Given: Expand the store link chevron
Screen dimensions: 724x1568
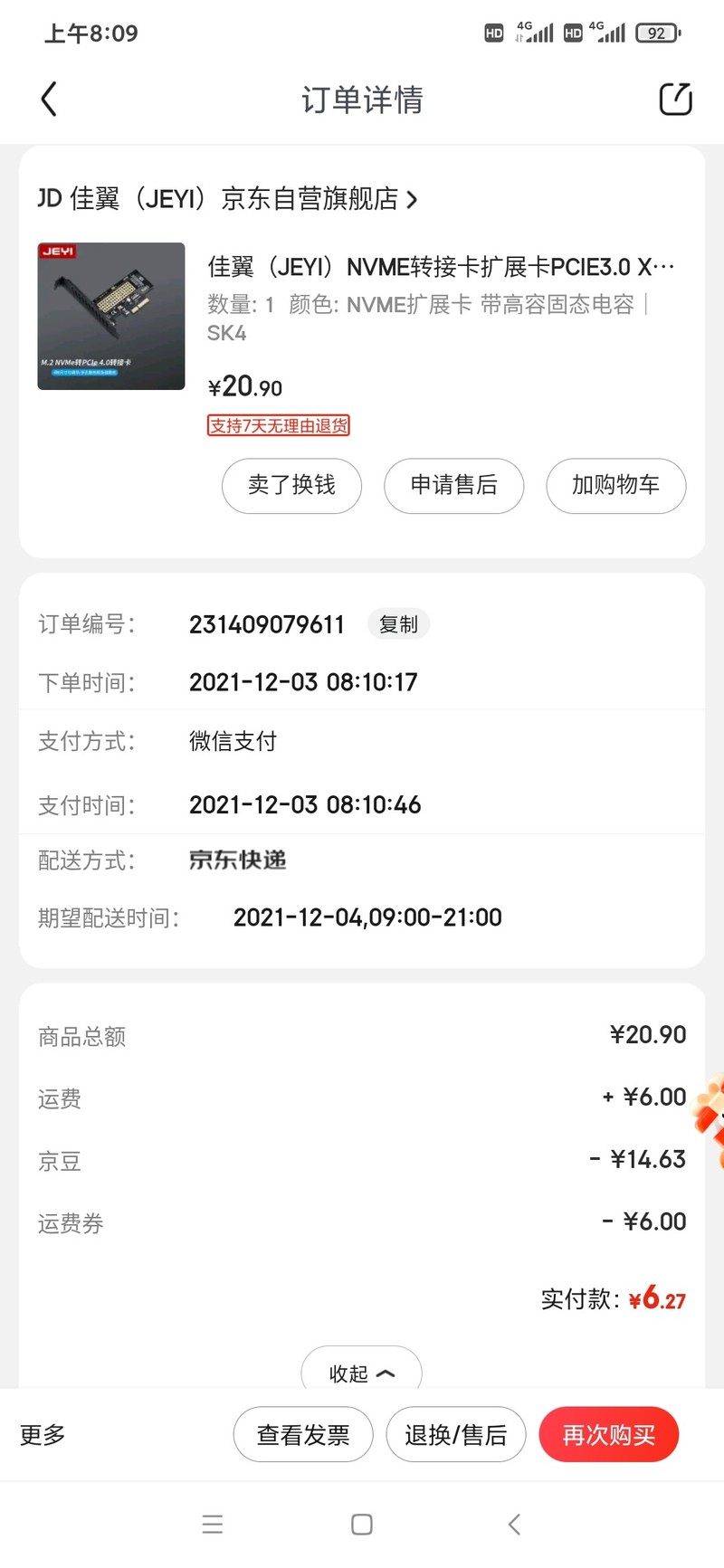Looking at the screenshot, I should (x=413, y=198).
